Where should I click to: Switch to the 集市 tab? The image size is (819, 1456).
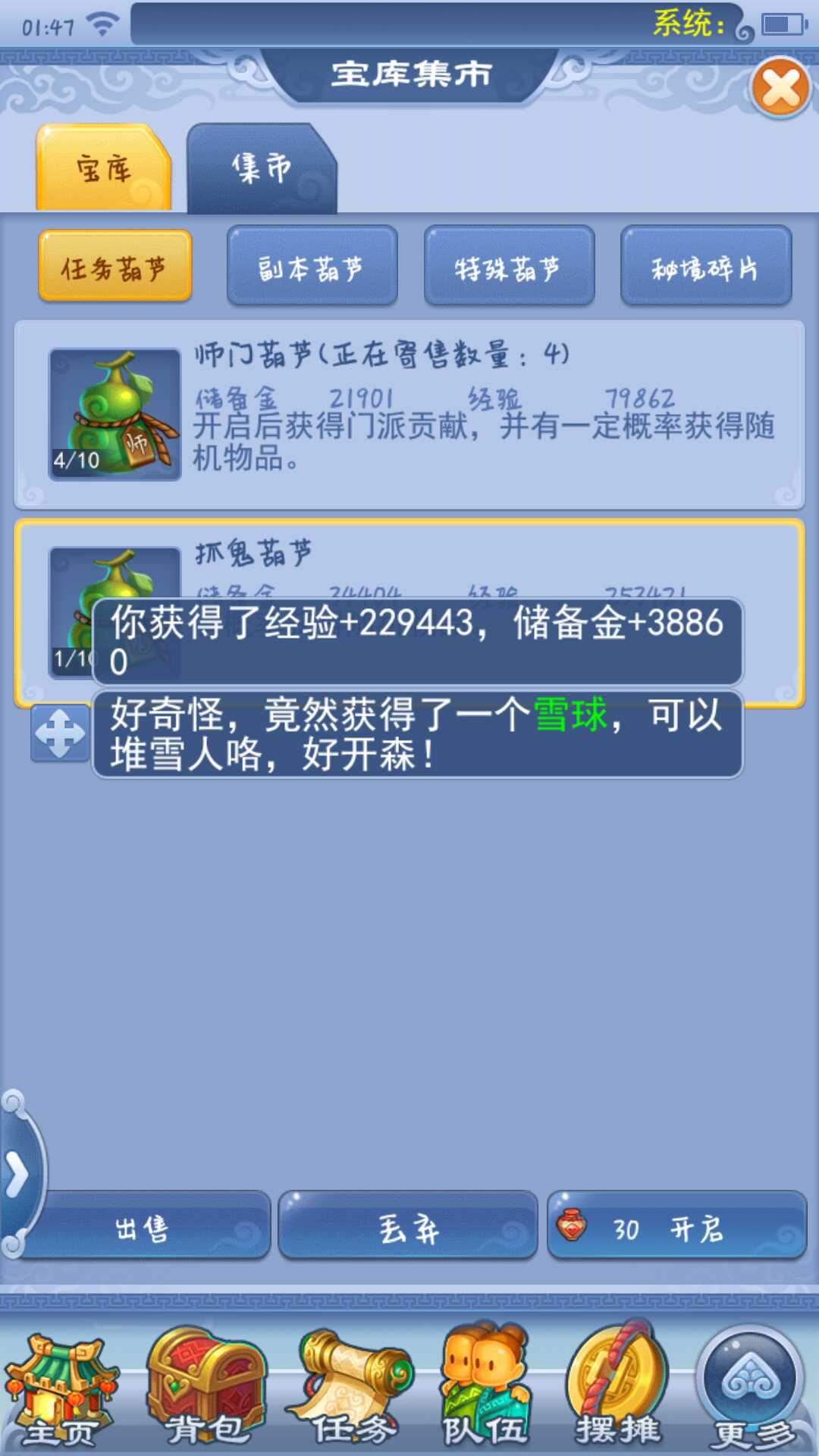262,168
